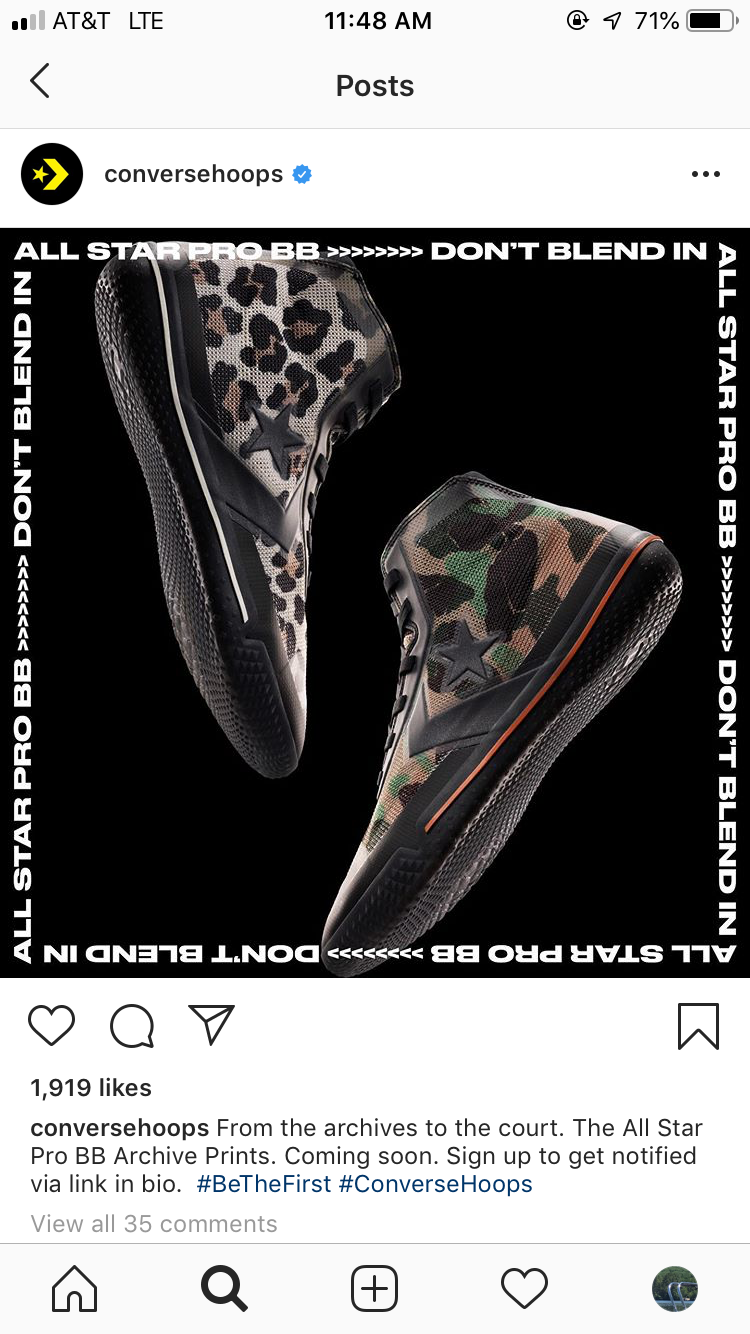Comment on the sneaker post
The height and width of the screenshot is (1334, 750).
pos(132,1025)
